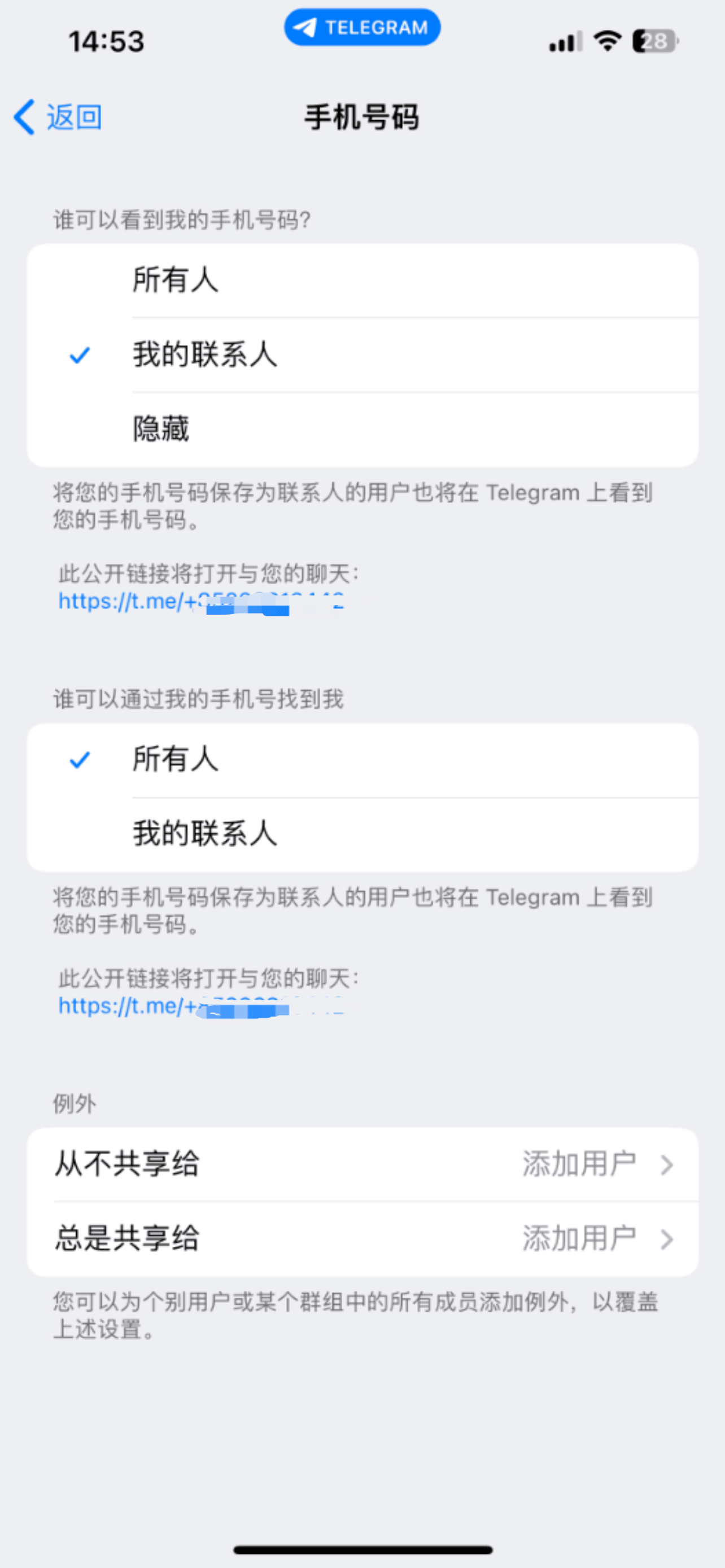Tap the battery indicator in the status bar
725x1568 pixels.
(654, 41)
